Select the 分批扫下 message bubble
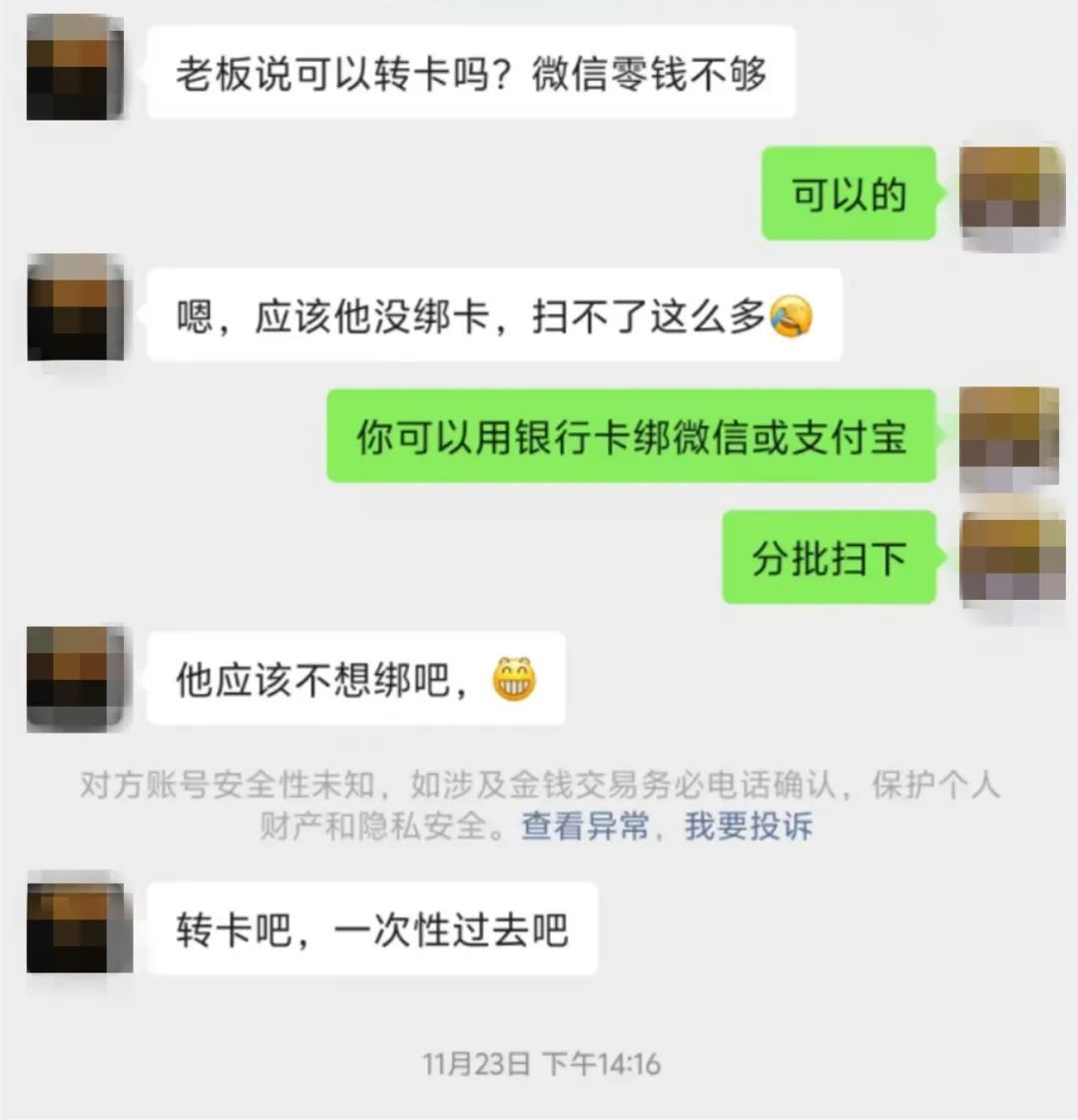Viewport: 1078px width, 1120px height. (828, 557)
